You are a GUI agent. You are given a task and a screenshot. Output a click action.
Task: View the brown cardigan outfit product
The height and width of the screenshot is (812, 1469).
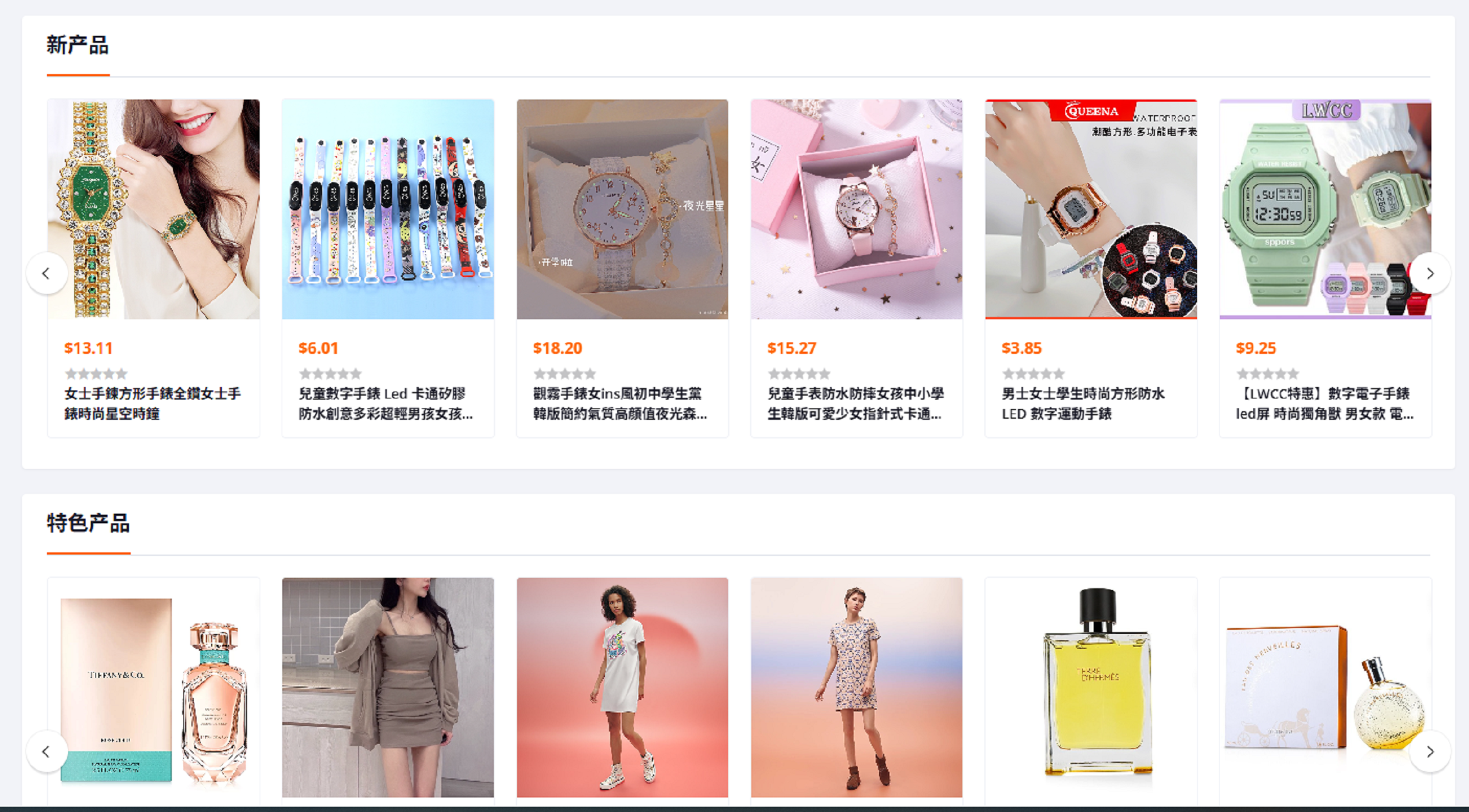387,687
